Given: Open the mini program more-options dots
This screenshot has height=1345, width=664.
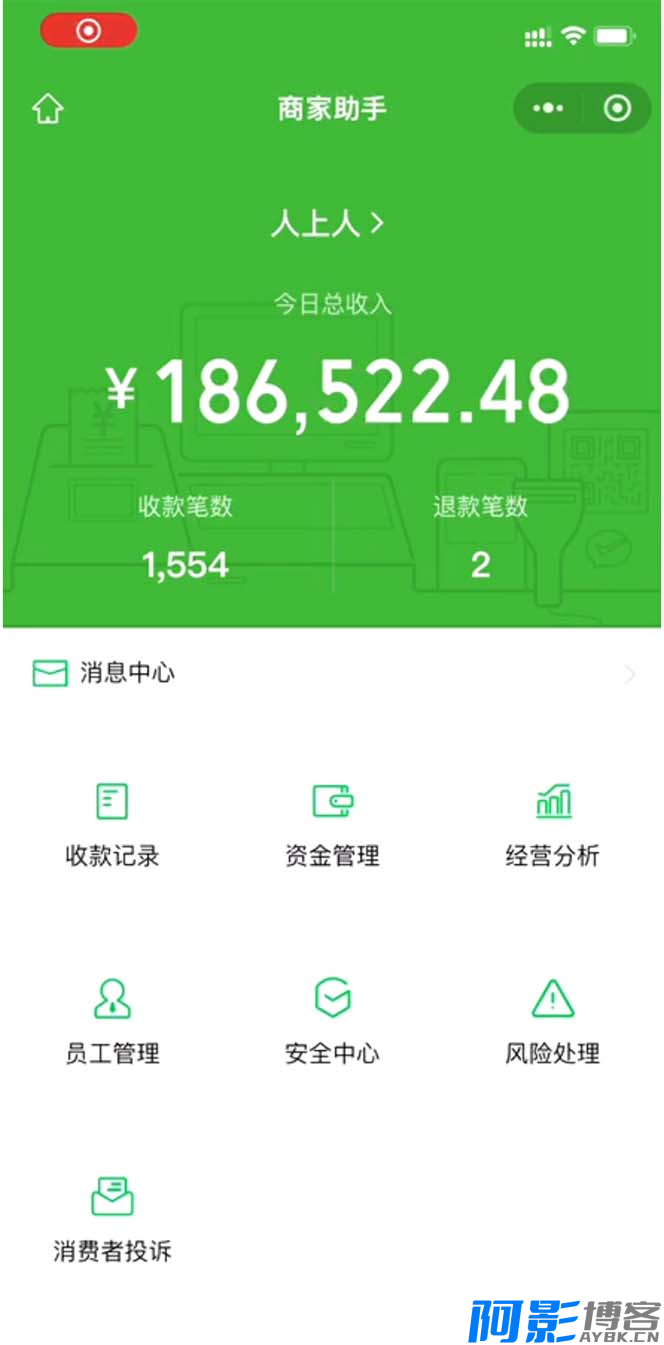Looking at the screenshot, I should tap(548, 108).
